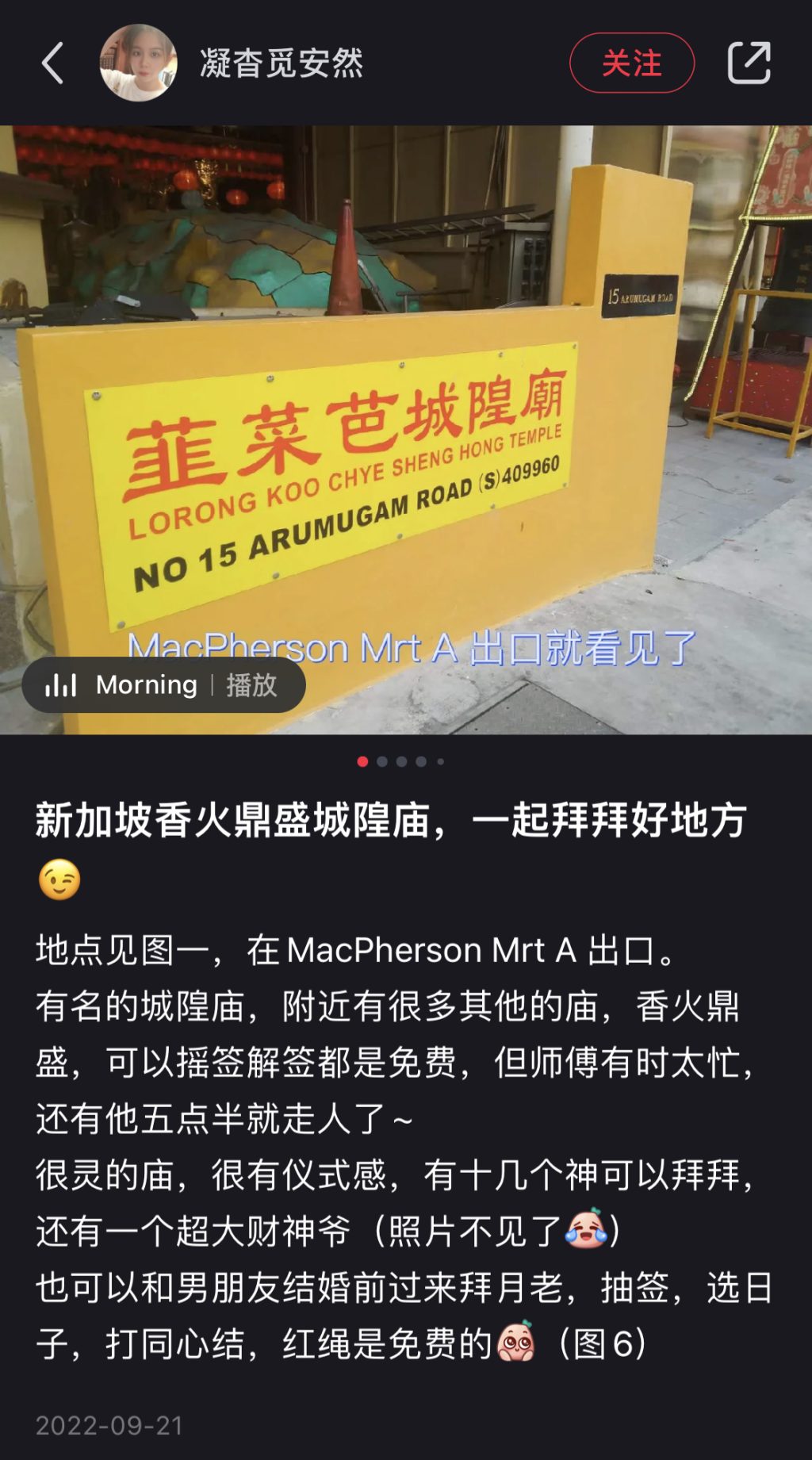
Task: Open author name 凝杳觅安然
Action: pos(282,63)
